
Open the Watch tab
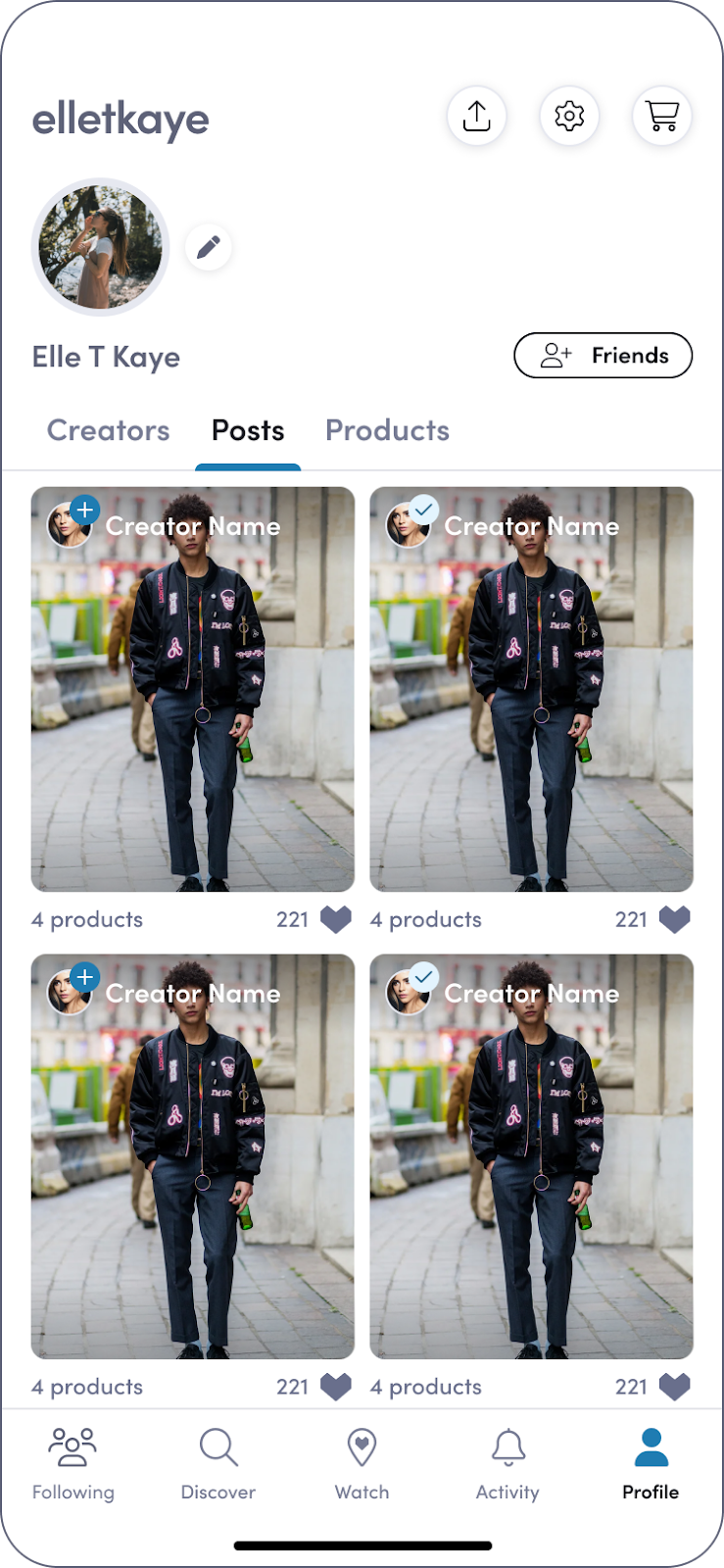362,1463
